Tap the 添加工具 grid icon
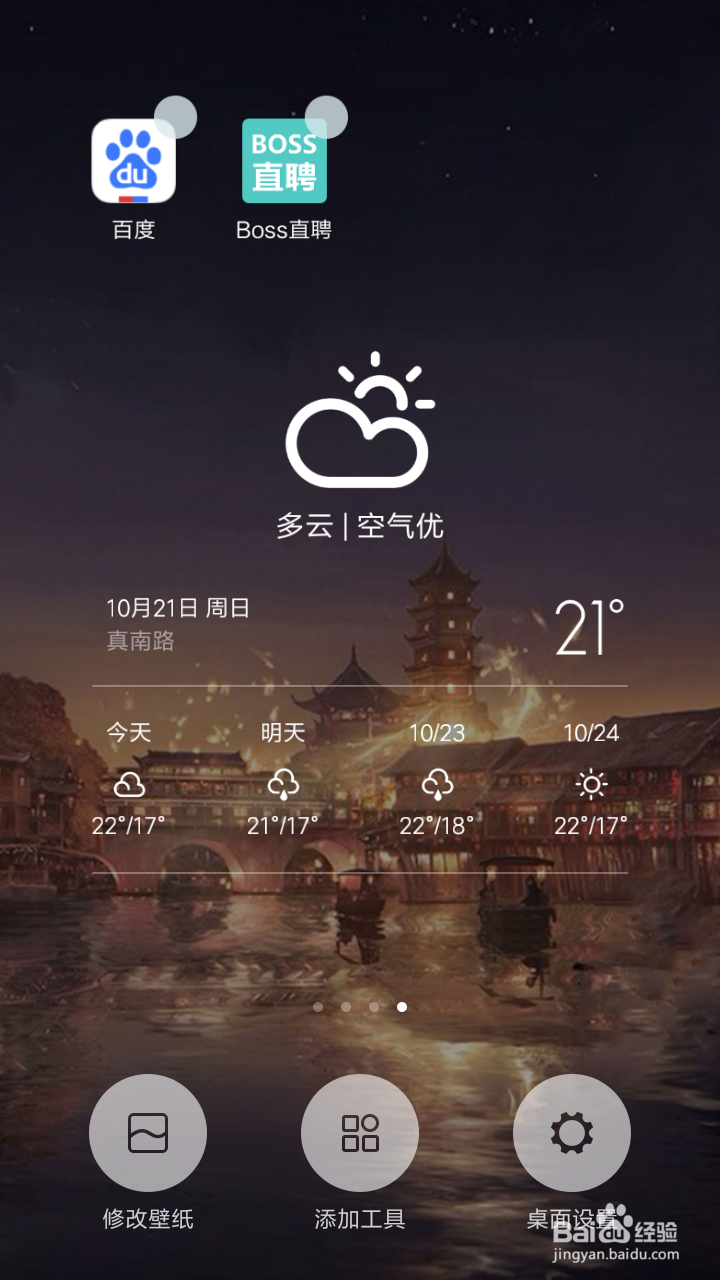The height and width of the screenshot is (1280, 720). [359, 1132]
